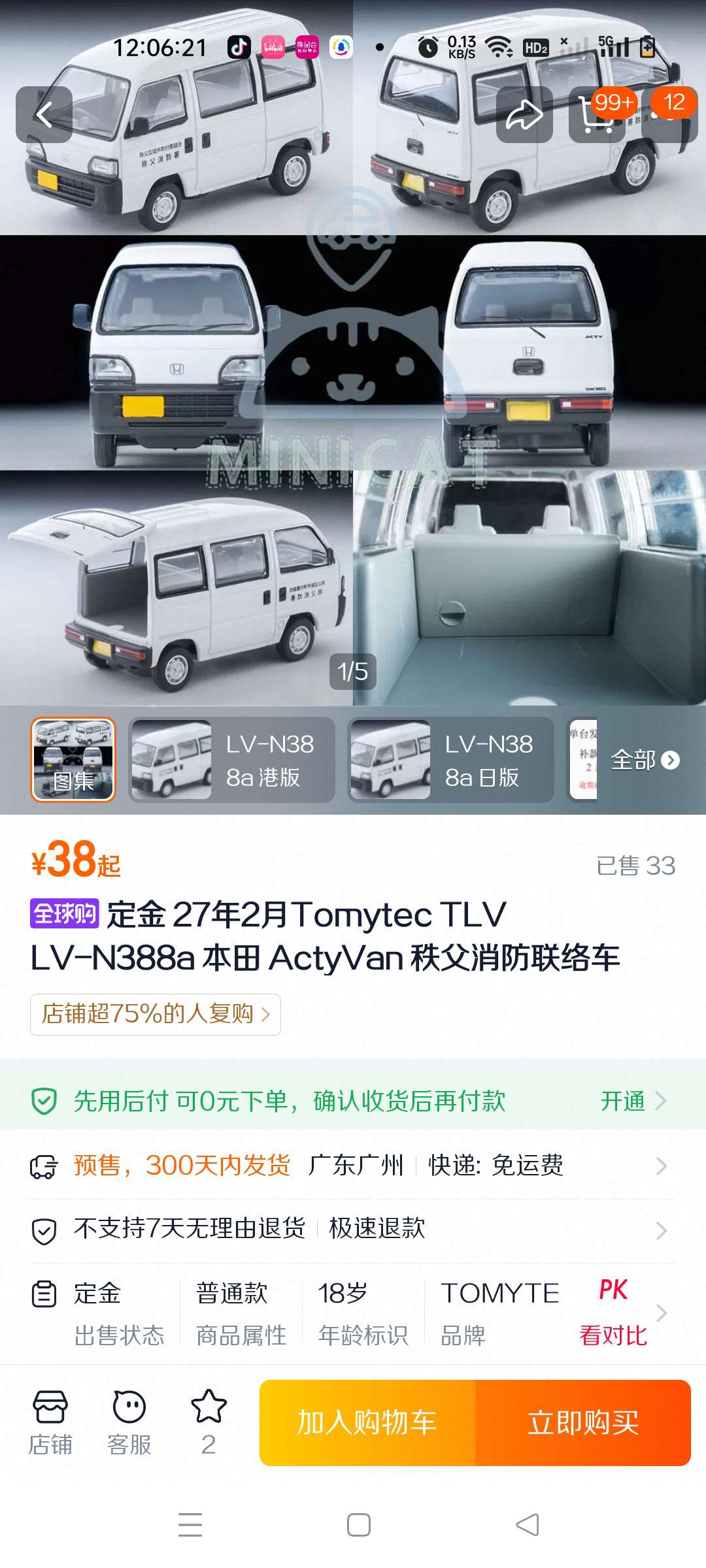706x1568 pixels.
Task: Contact 客服 customer service
Action: click(129, 1423)
